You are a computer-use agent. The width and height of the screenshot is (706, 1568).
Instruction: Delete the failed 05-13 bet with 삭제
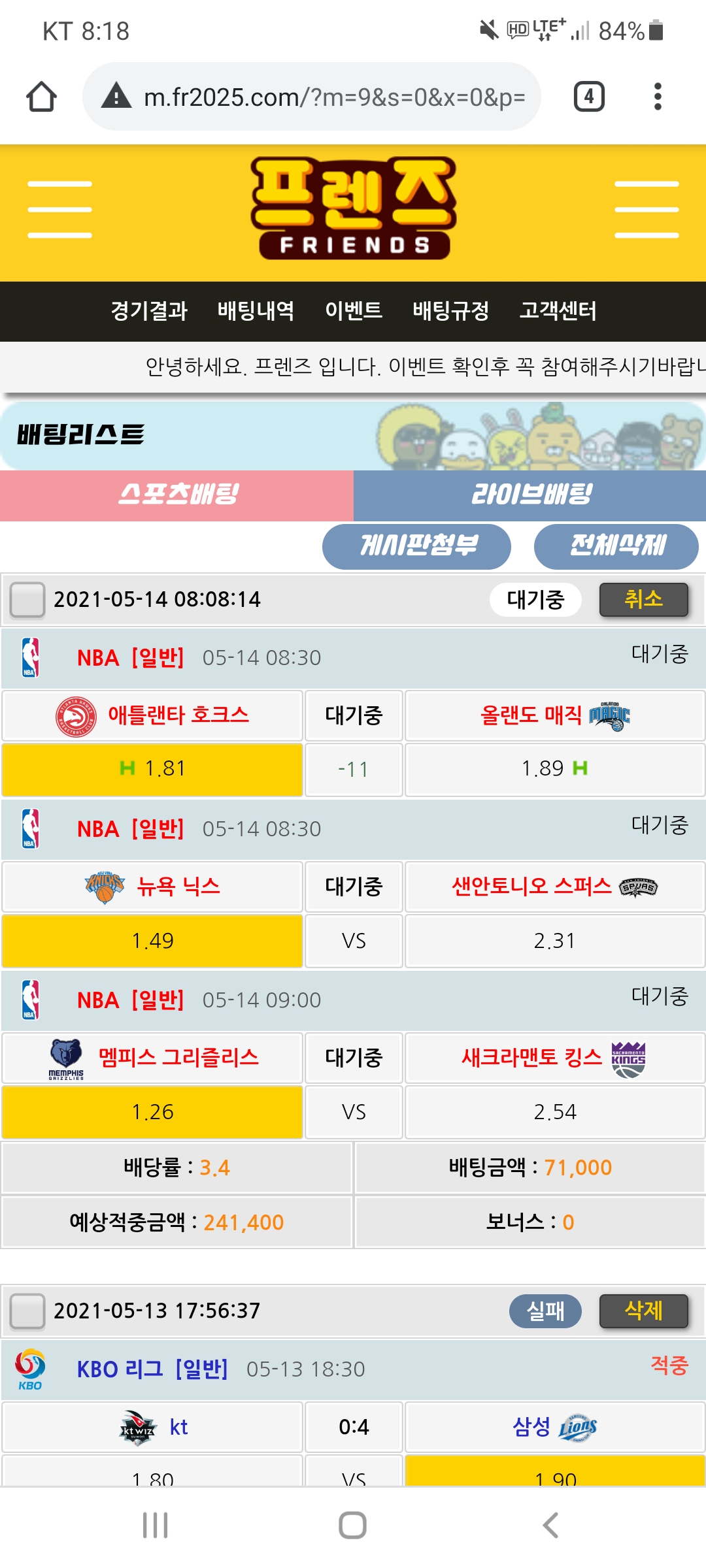(643, 1311)
